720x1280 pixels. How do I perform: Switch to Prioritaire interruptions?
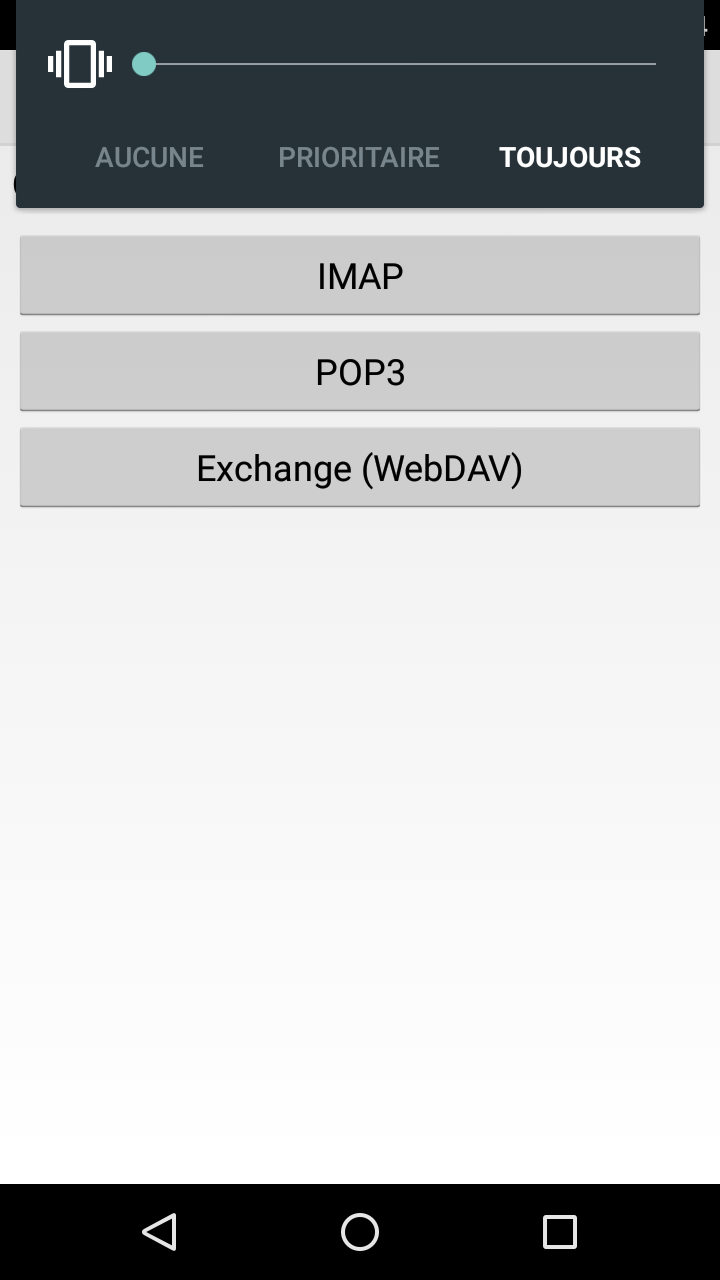tap(359, 157)
